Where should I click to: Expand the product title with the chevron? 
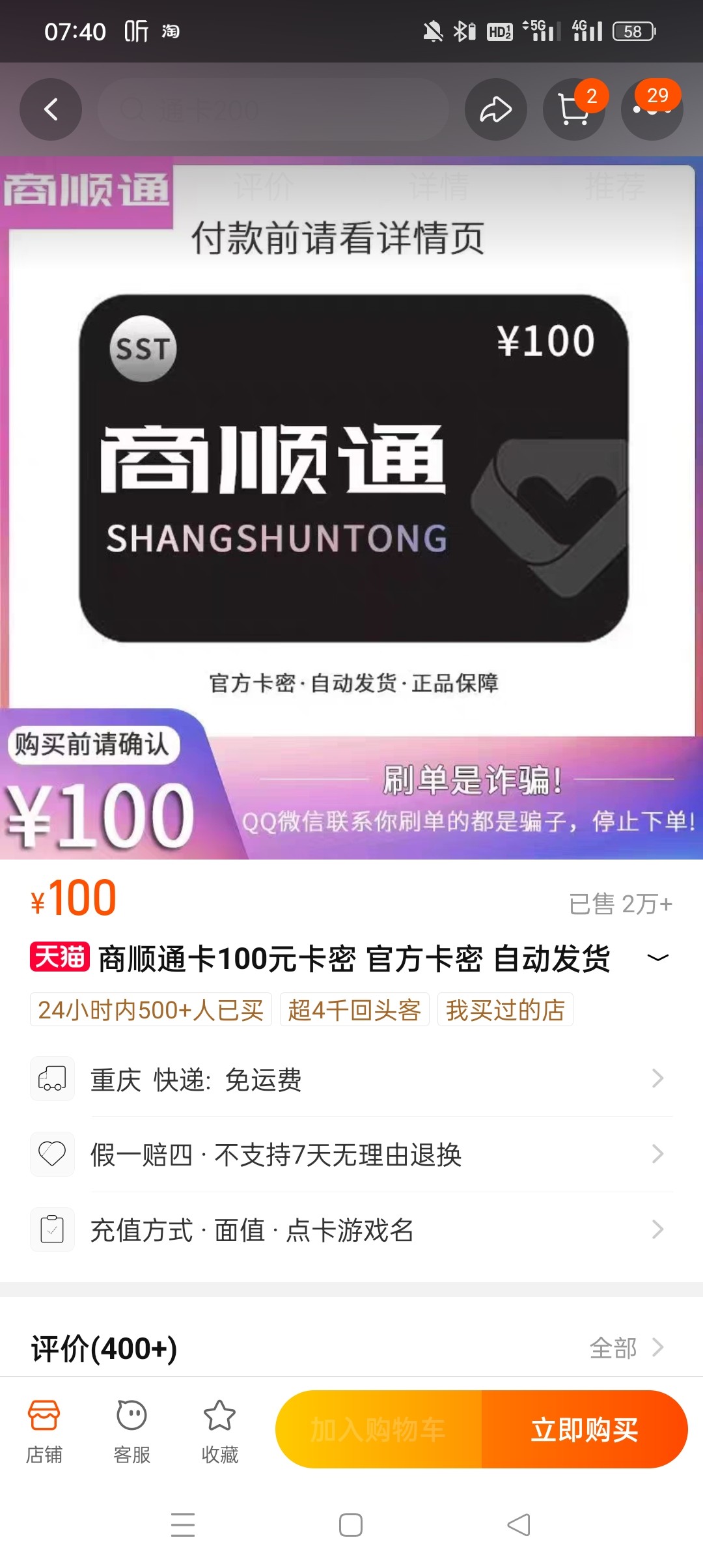tap(657, 957)
